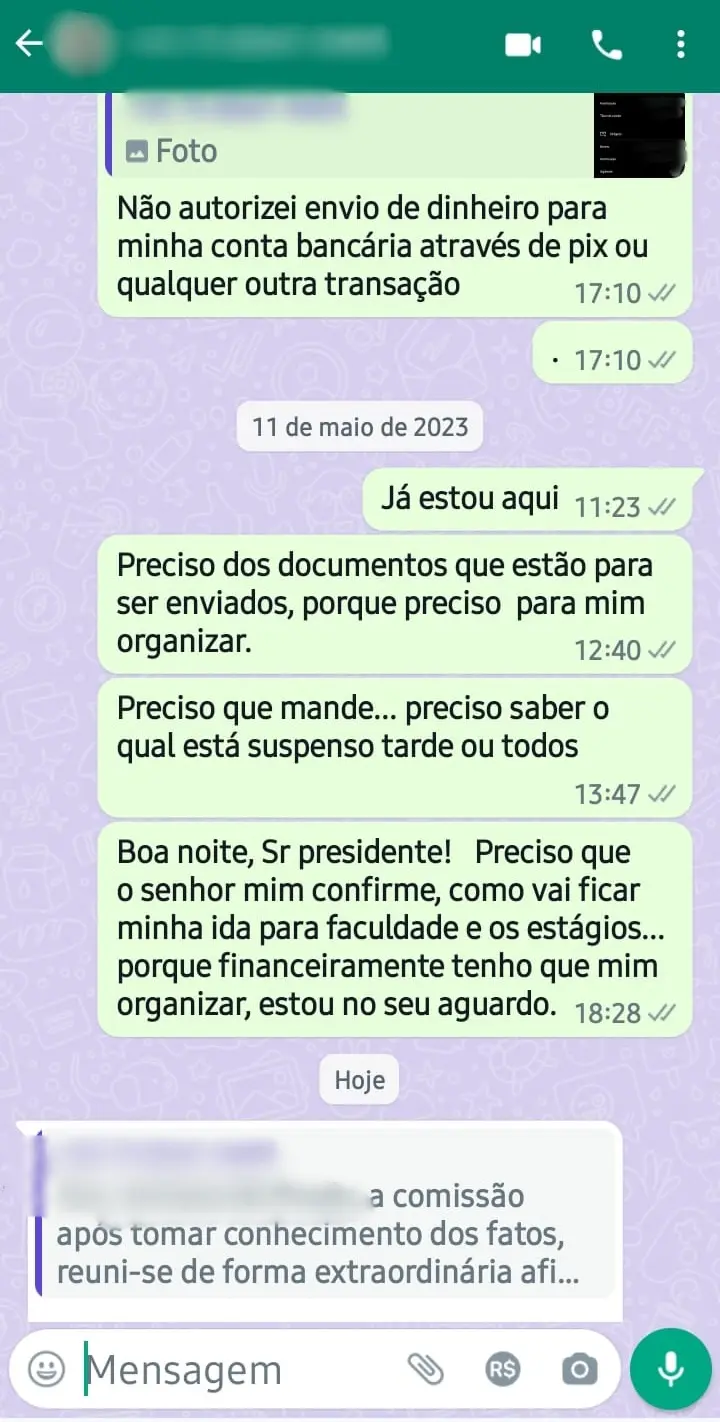720x1422 pixels.
Task: Start a voice call
Action: (606, 45)
